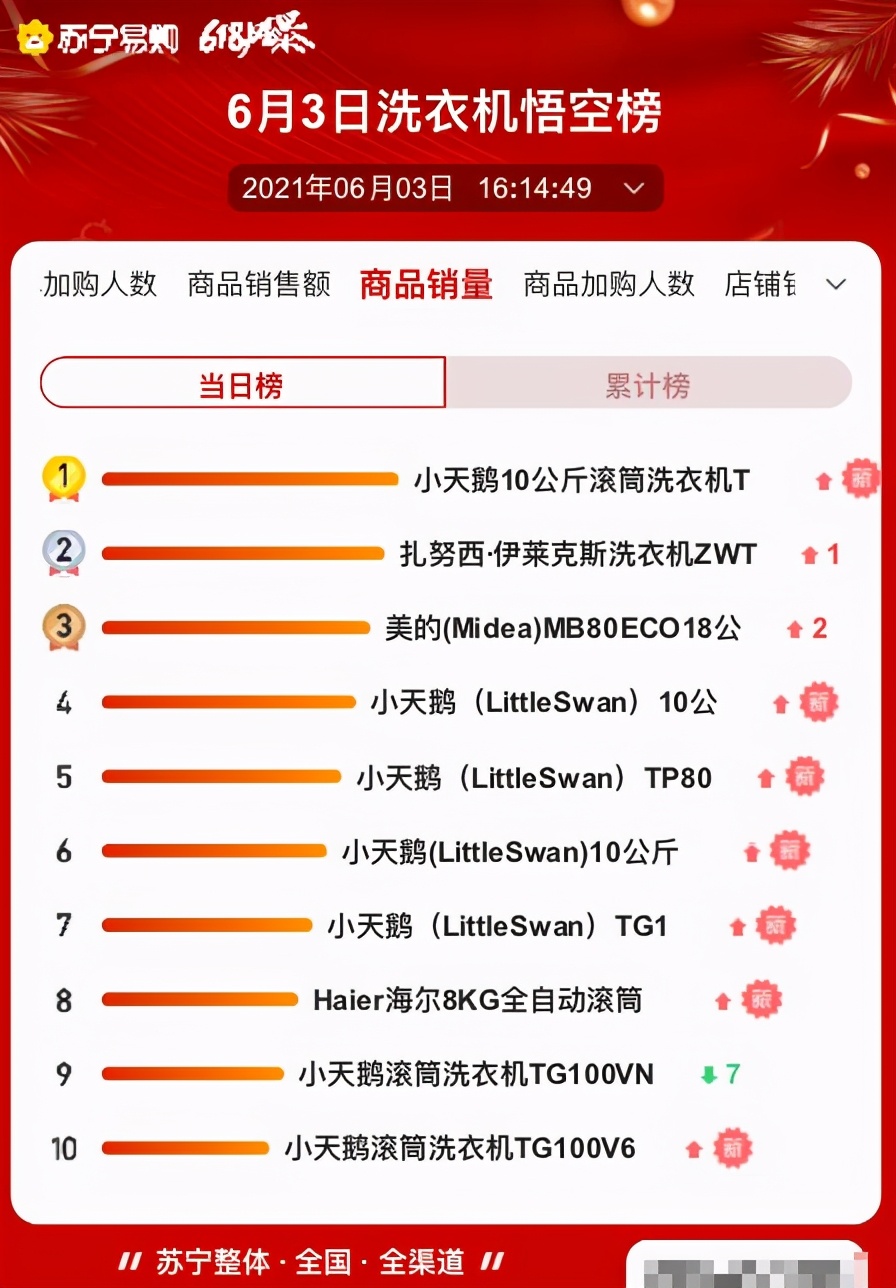Screen dimensions: 896x1288
Task: Open rank 1 小天鹅10公斤滚筒洗衣机T
Action: (x=581, y=480)
